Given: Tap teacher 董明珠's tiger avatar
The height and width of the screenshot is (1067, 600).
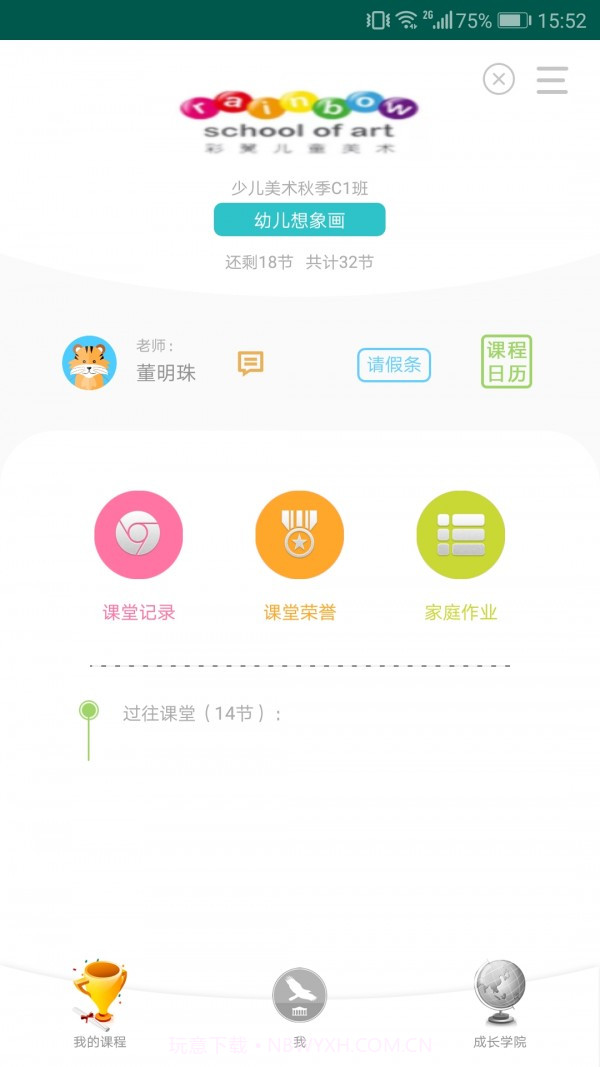Looking at the screenshot, I should [89, 363].
